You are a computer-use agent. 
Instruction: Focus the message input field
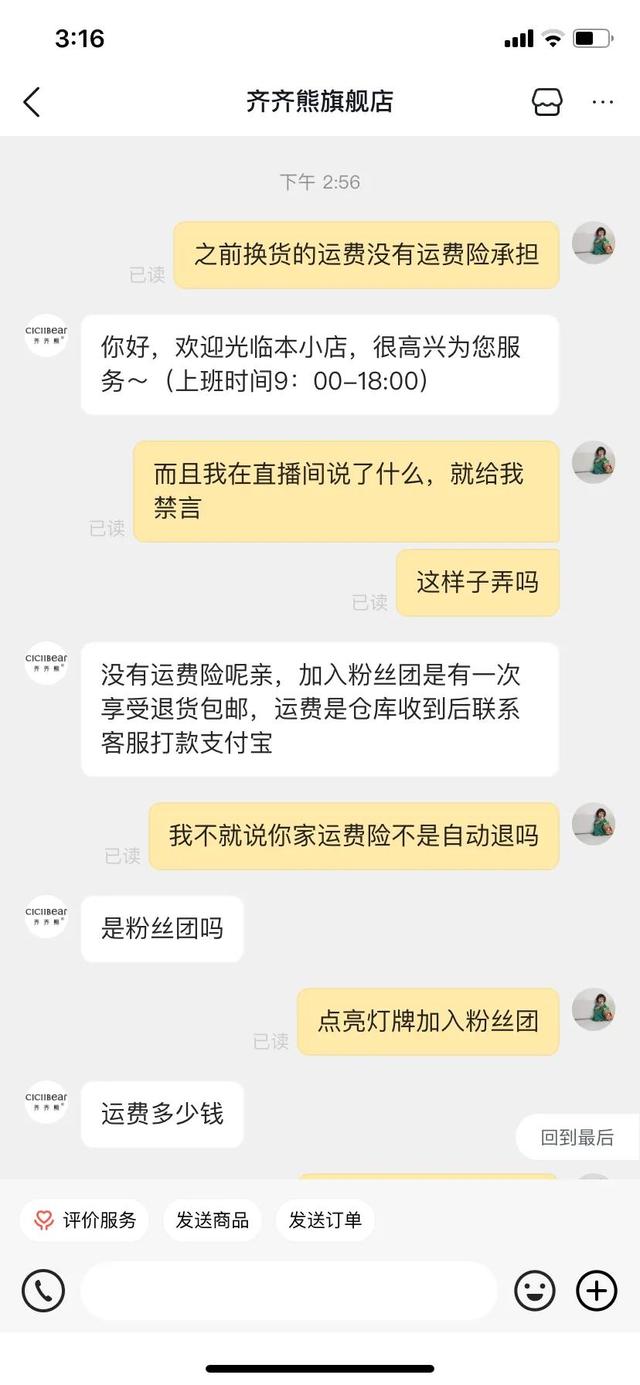coord(288,1290)
